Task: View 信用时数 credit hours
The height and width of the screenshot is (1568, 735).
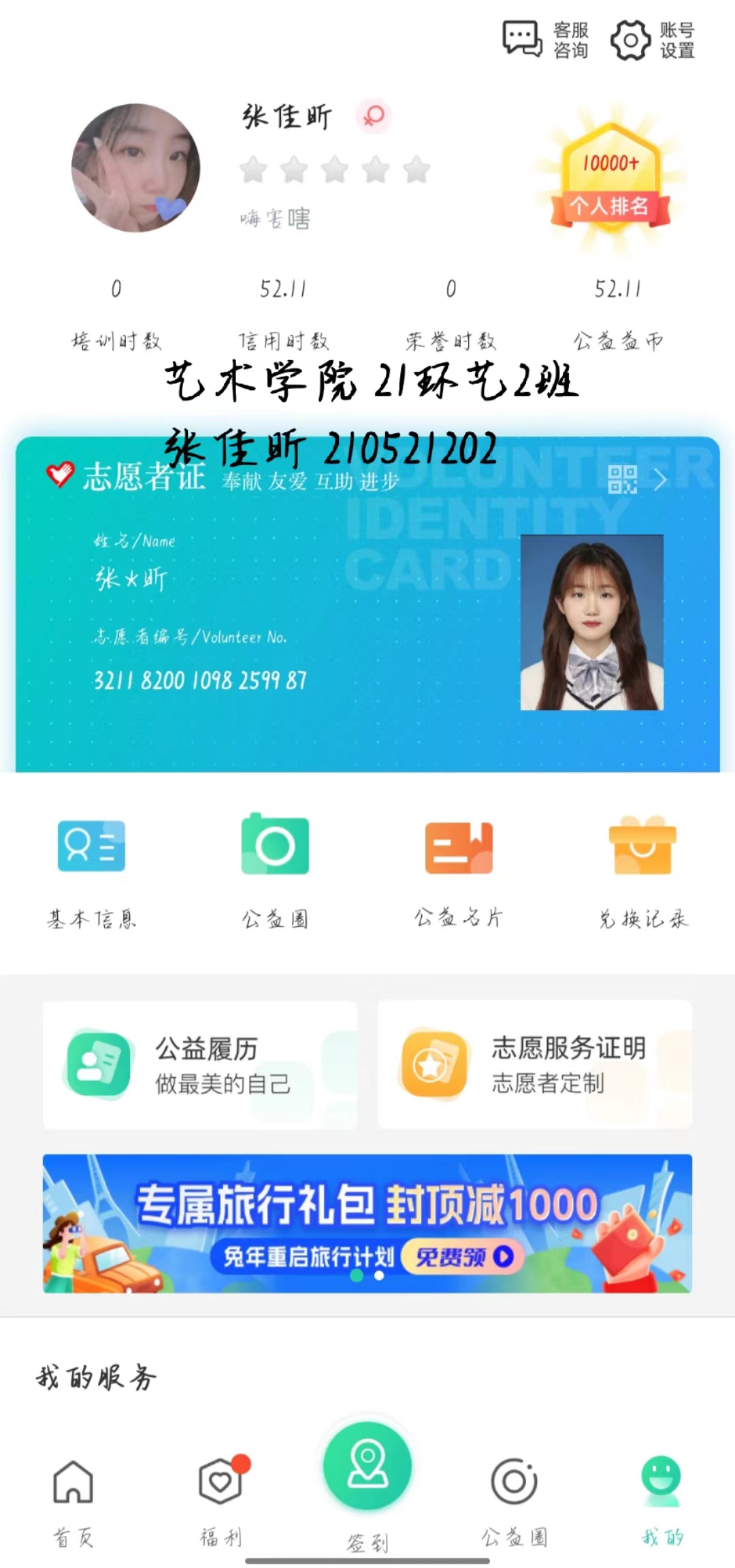Action: (x=283, y=315)
